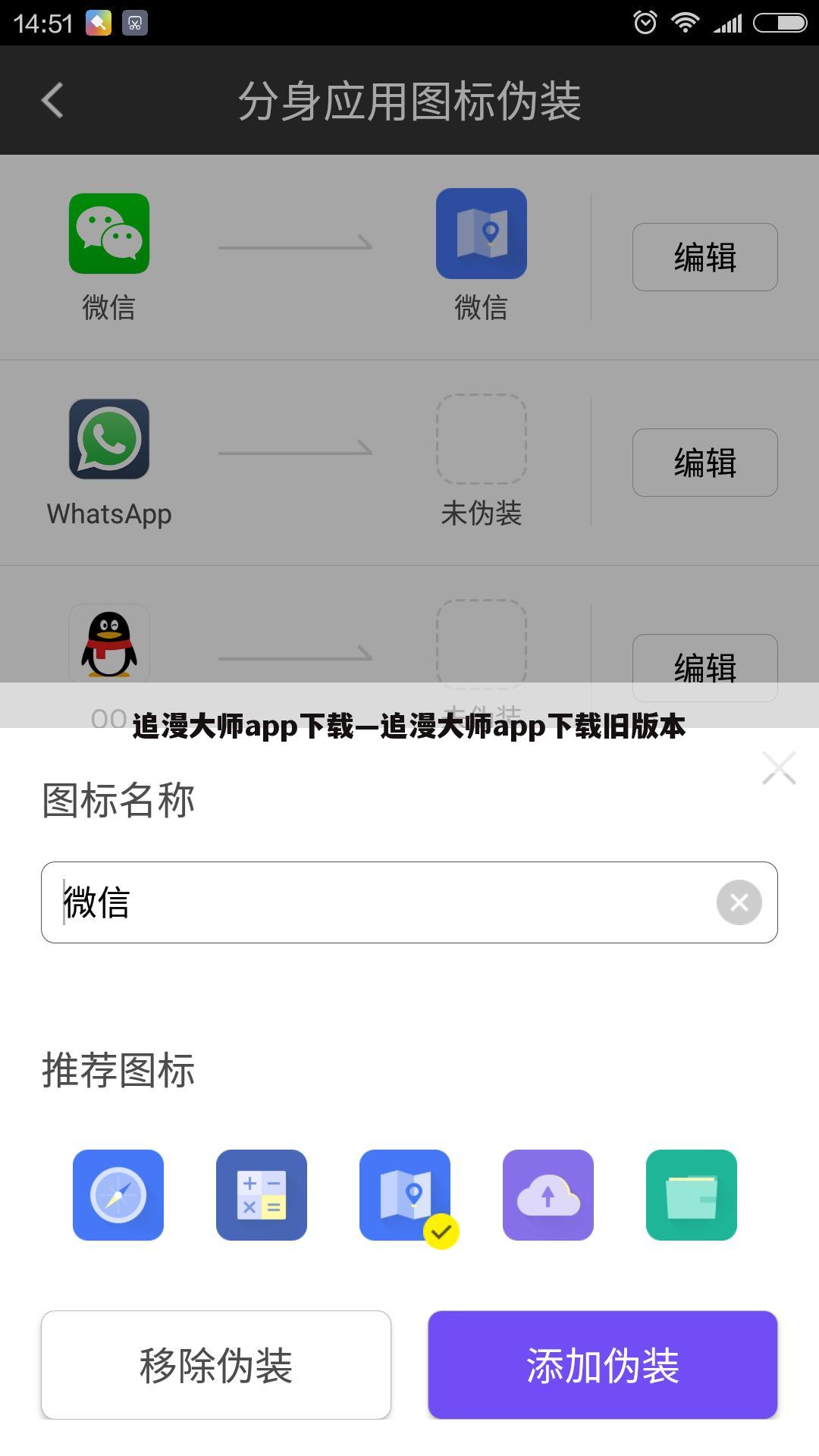Tap 编辑 for the WhatsApp row
The image size is (819, 1456).
(x=705, y=463)
